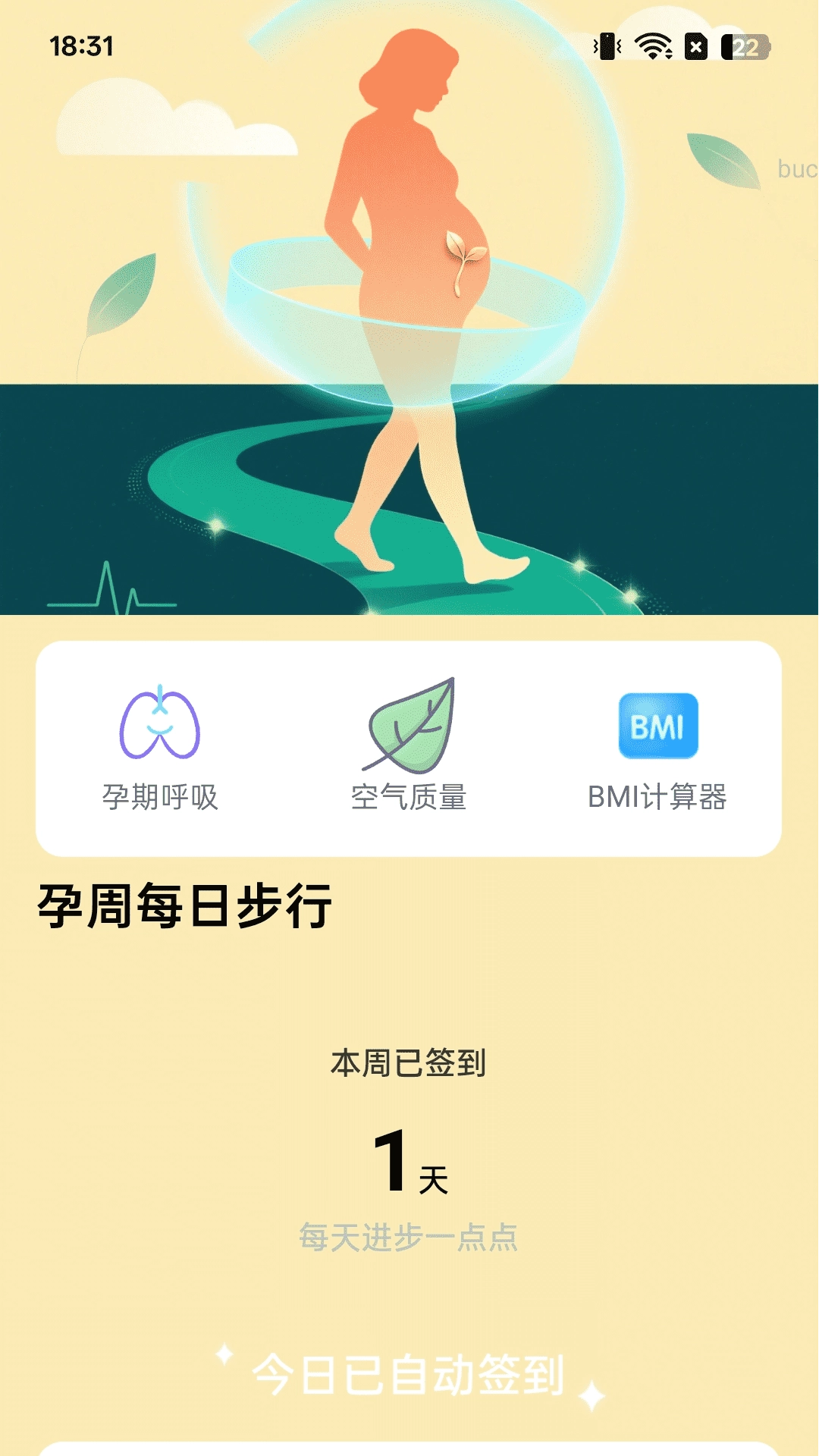Tap the walking woman illustration banner

tap(409, 303)
